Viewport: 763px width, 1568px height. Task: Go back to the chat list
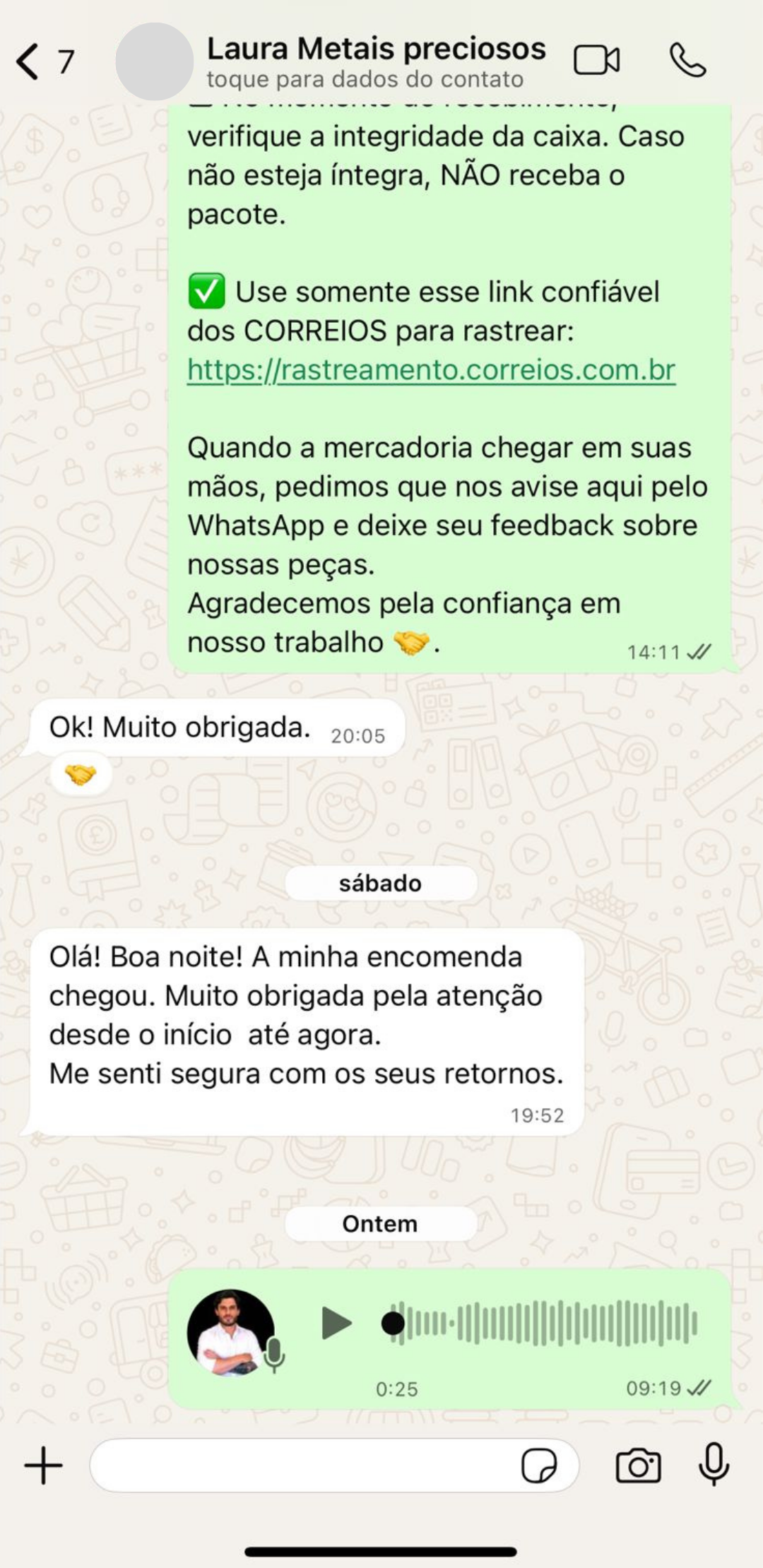click(28, 61)
